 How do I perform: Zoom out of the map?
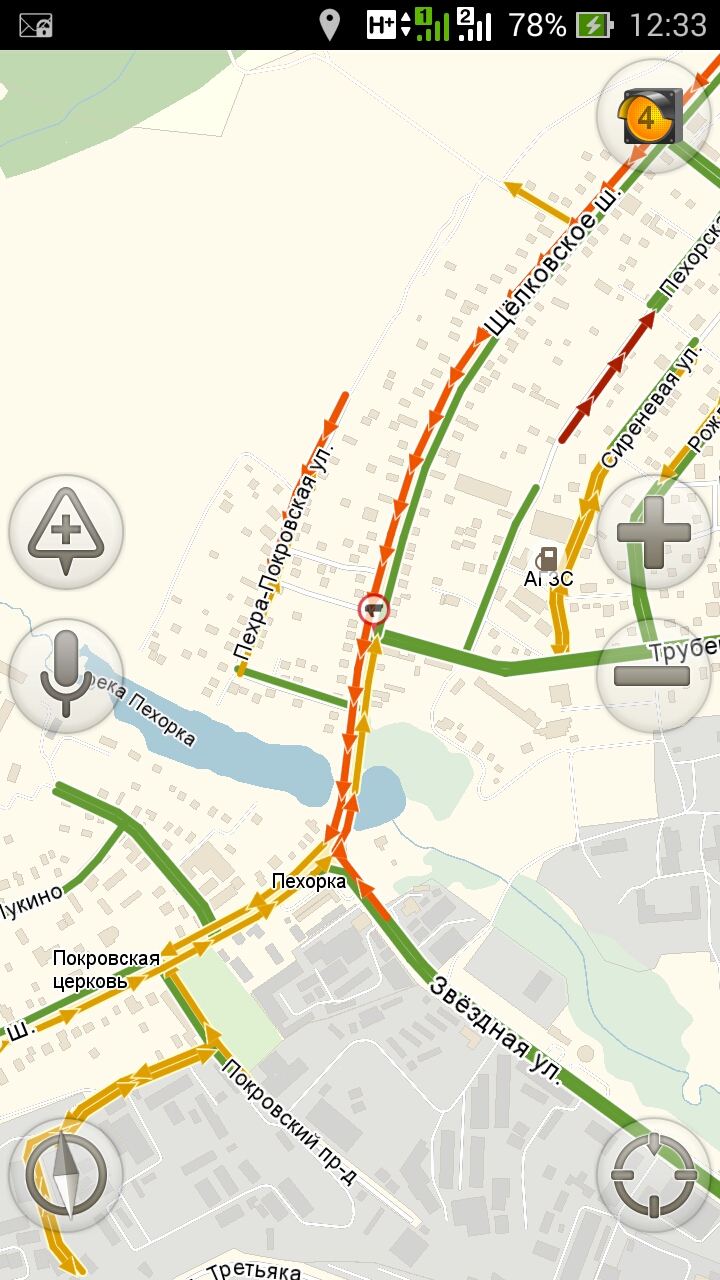point(653,675)
